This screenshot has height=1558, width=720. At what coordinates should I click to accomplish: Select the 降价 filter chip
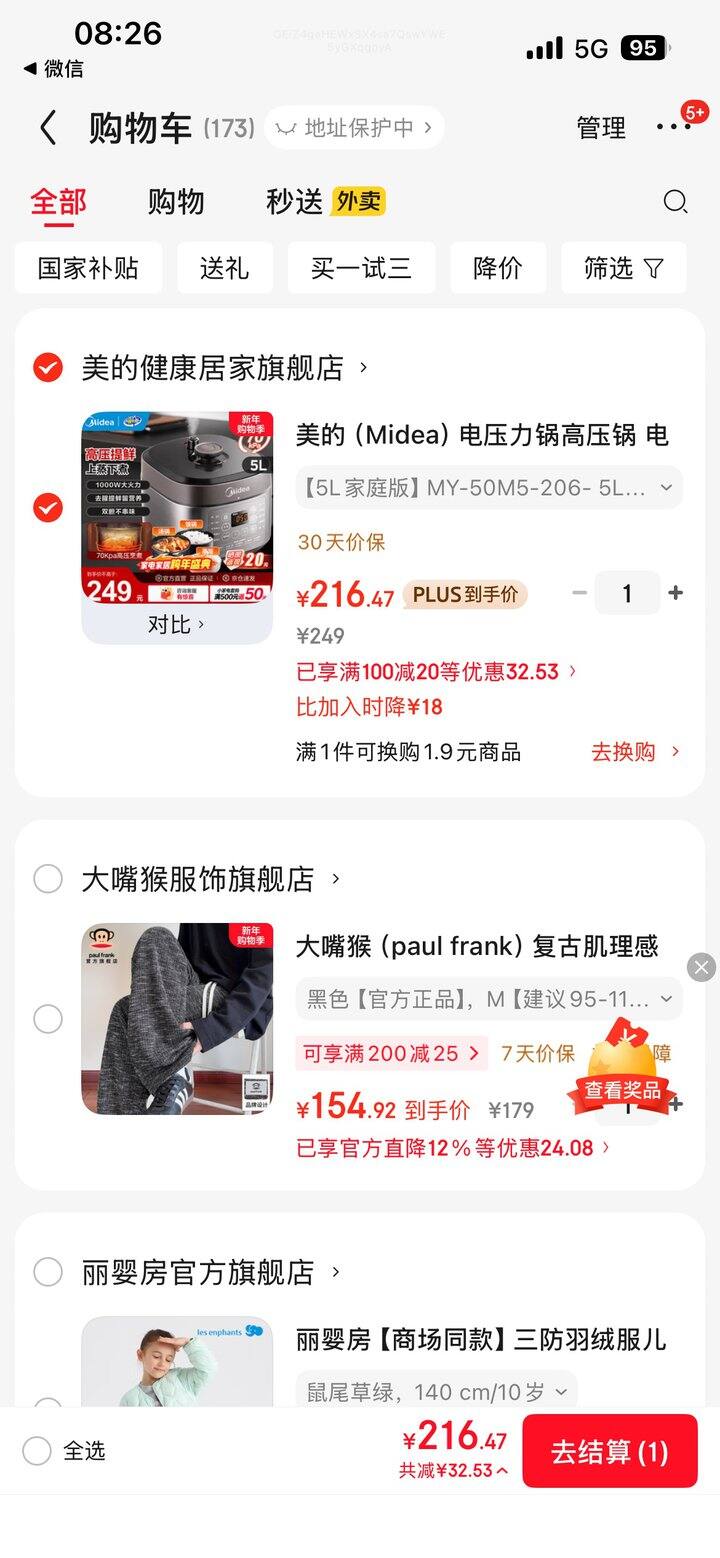pos(498,268)
